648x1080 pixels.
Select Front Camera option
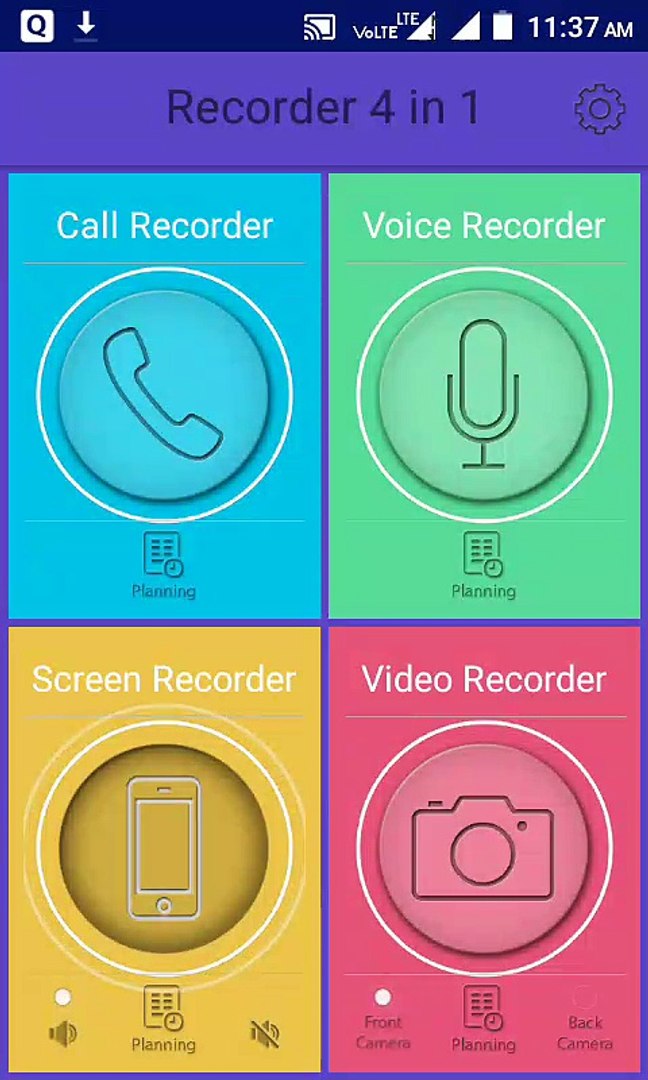[383, 1020]
